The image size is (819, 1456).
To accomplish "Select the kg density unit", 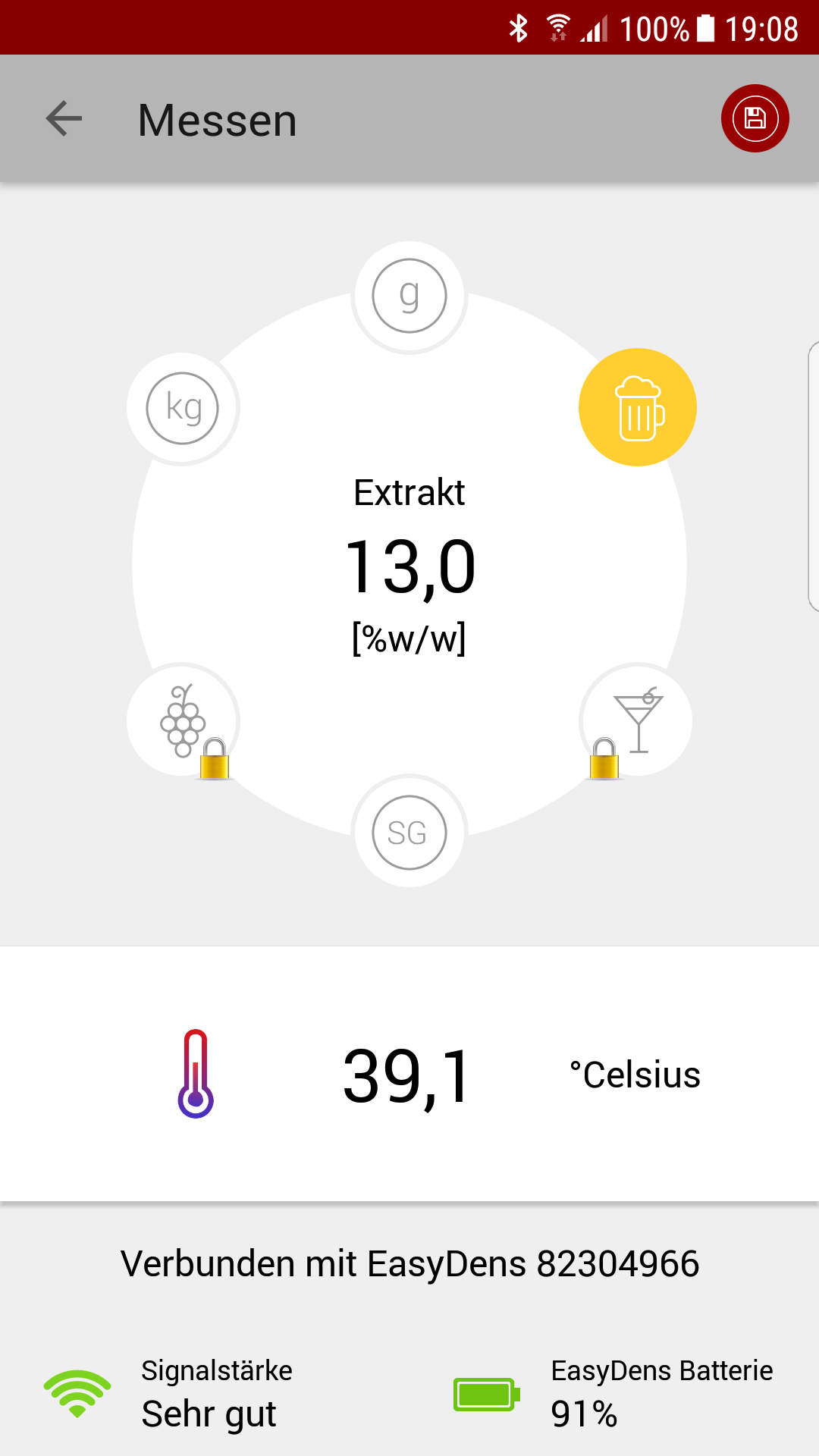I will [x=183, y=409].
